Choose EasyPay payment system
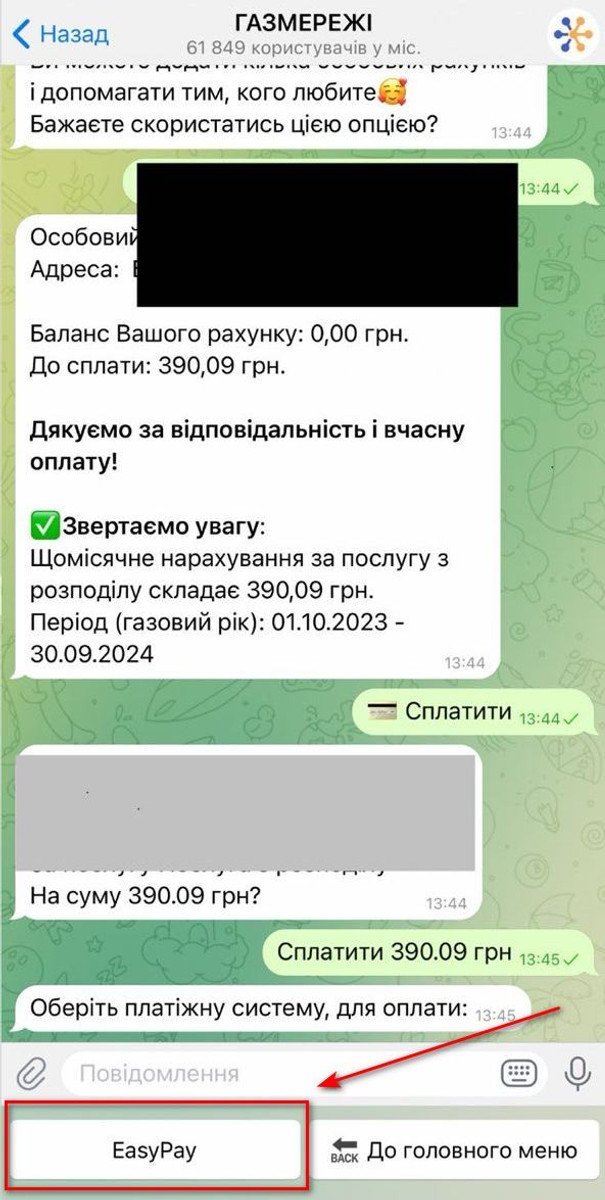 (x=153, y=1151)
